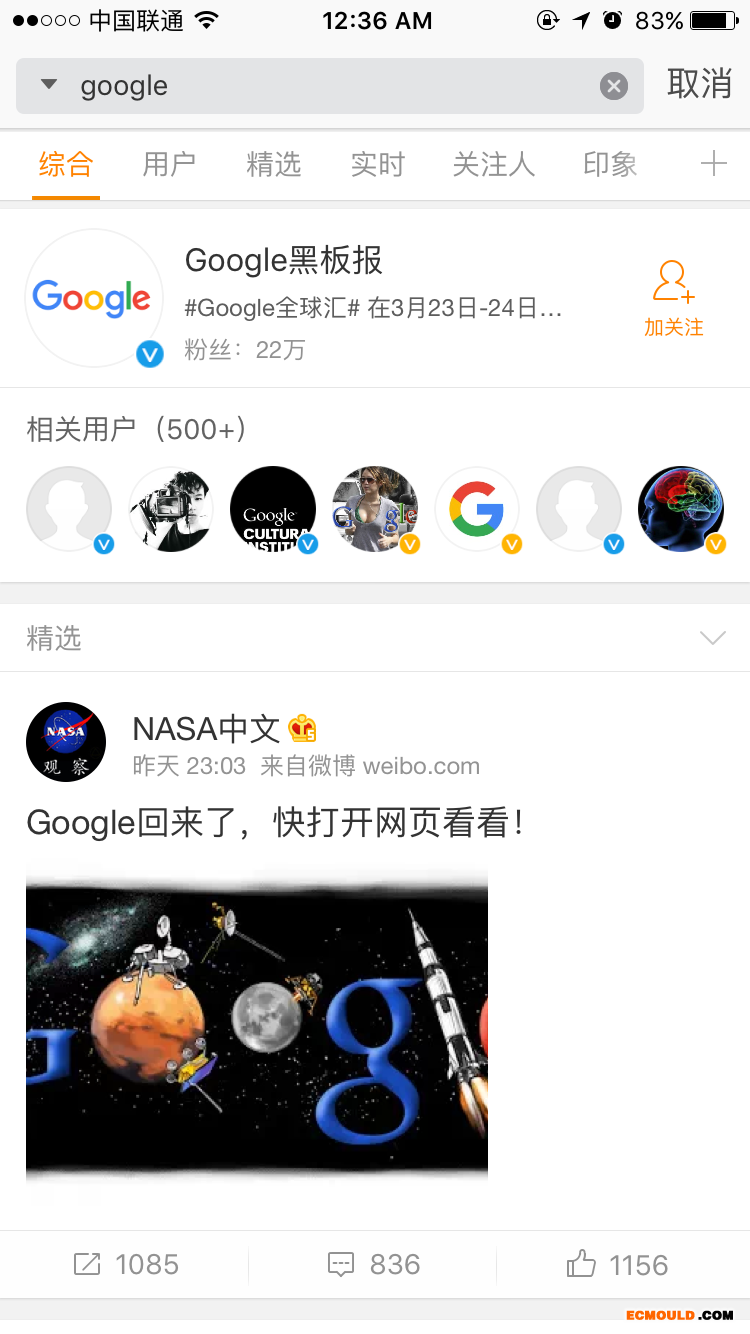Follow Google黑板报 with 加关注
Screen dimensions: 750x1334
(x=673, y=298)
